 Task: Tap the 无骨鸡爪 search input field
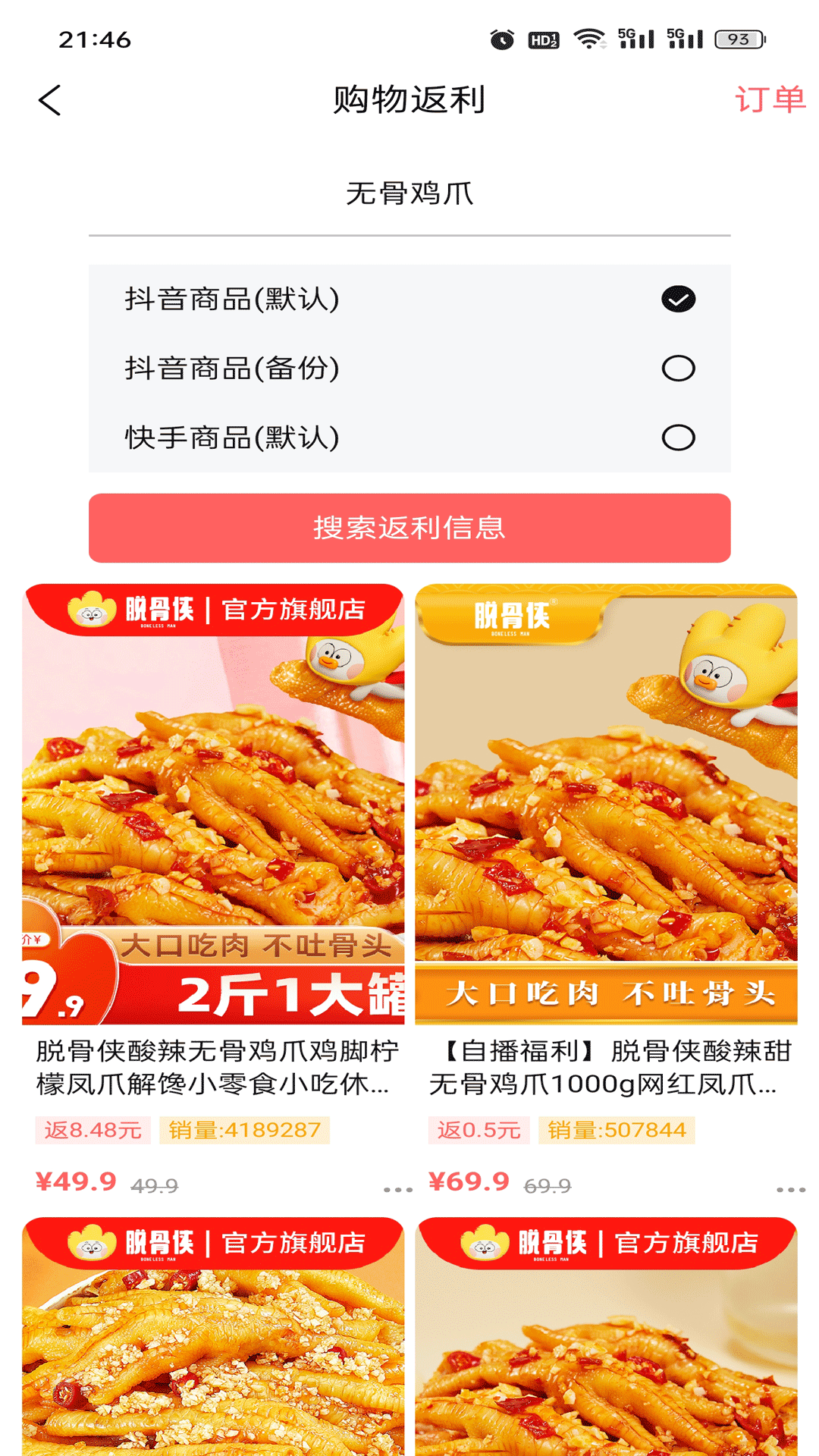click(409, 193)
